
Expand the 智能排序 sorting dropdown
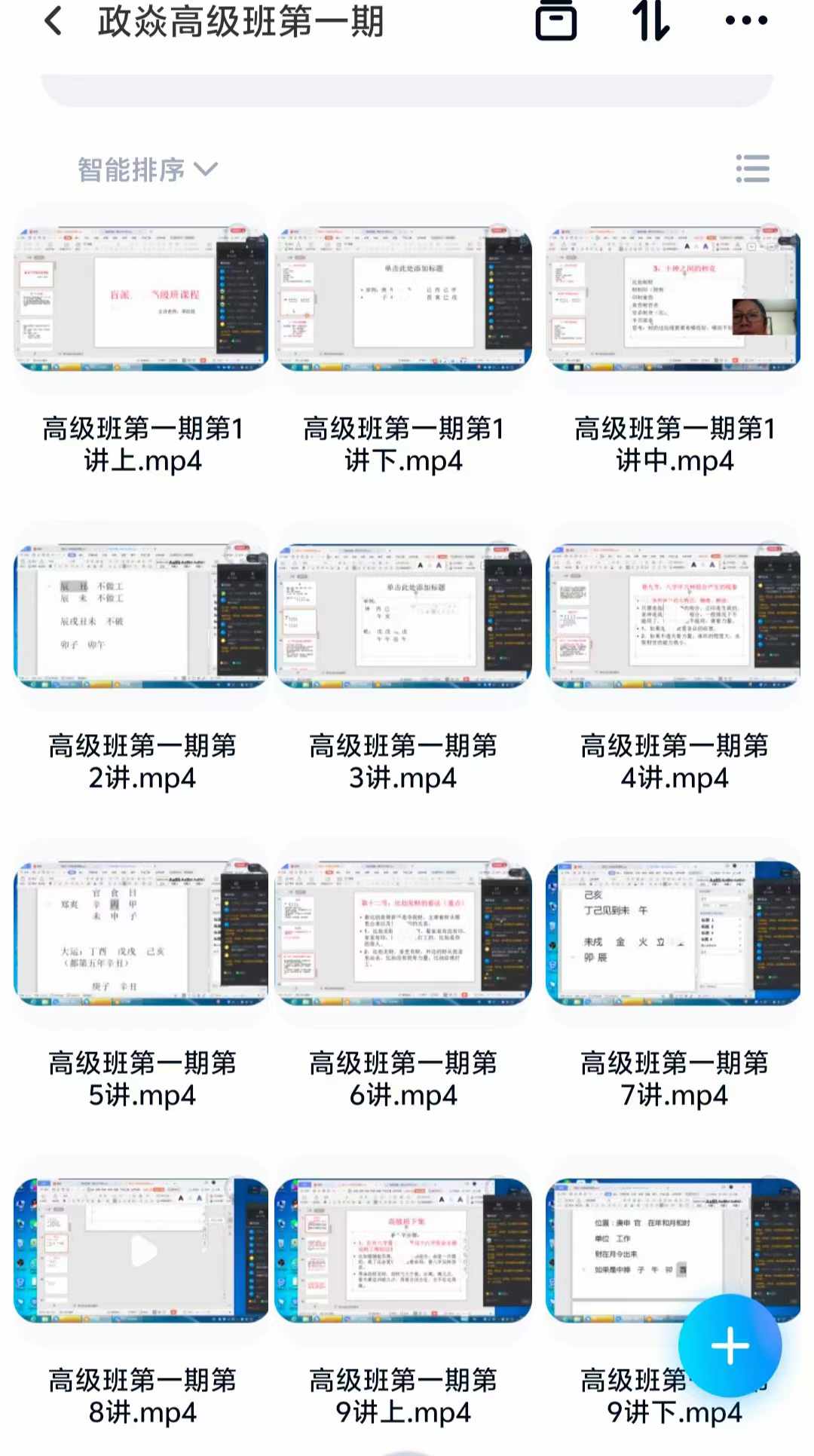(147, 170)
